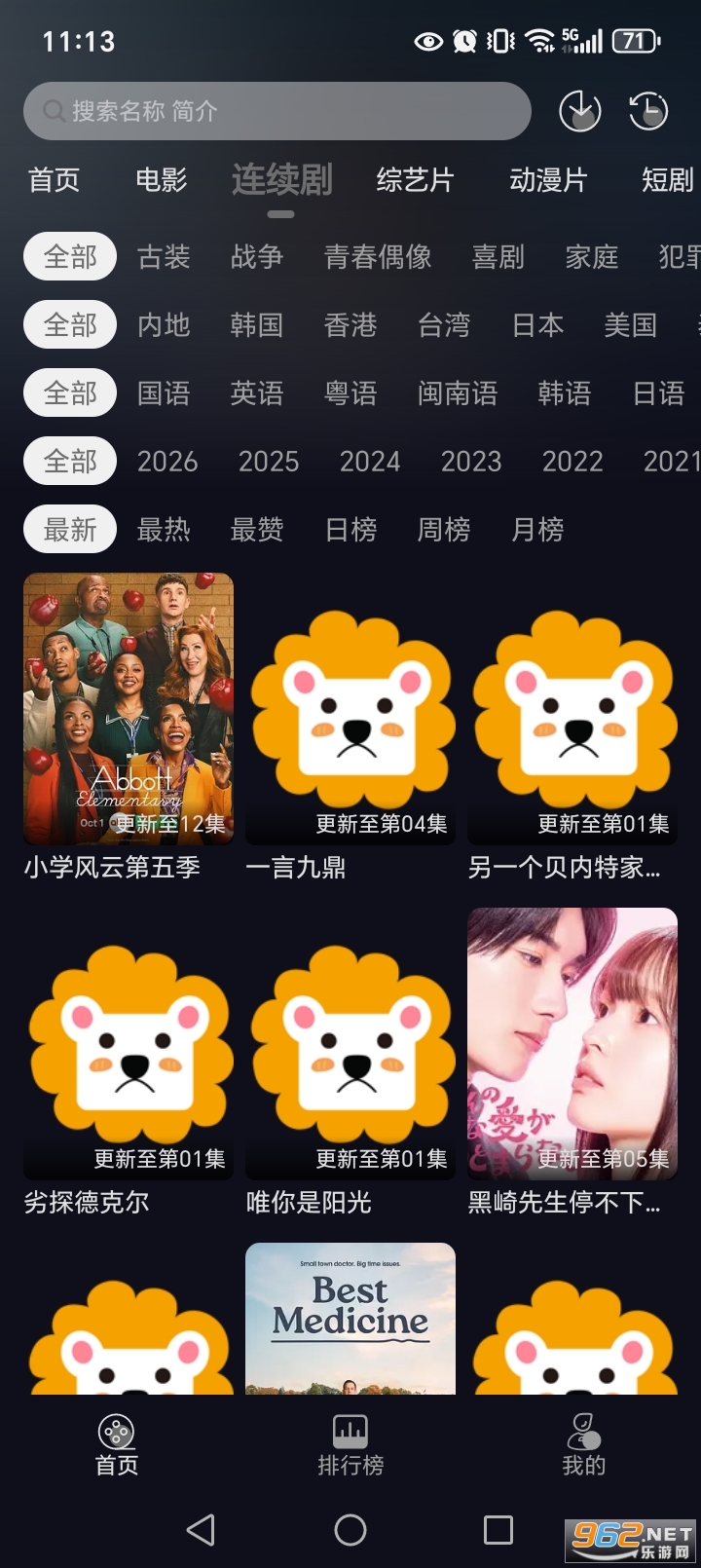Open the downloads icon
Image resolution: width=701 pixels, height=1568 pixels.
pyautogui.click(x=580, y=111)
